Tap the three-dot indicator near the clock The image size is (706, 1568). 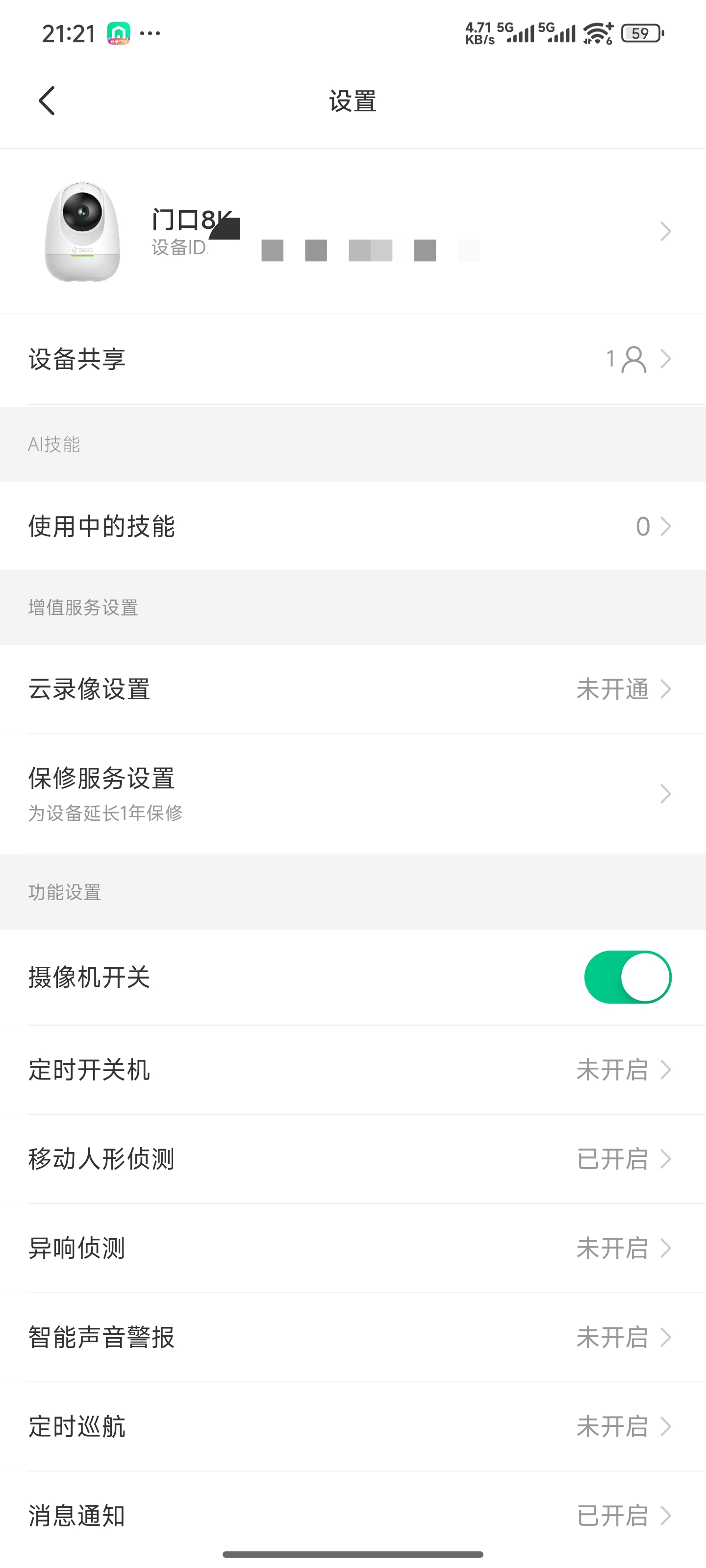click(150, 33)
